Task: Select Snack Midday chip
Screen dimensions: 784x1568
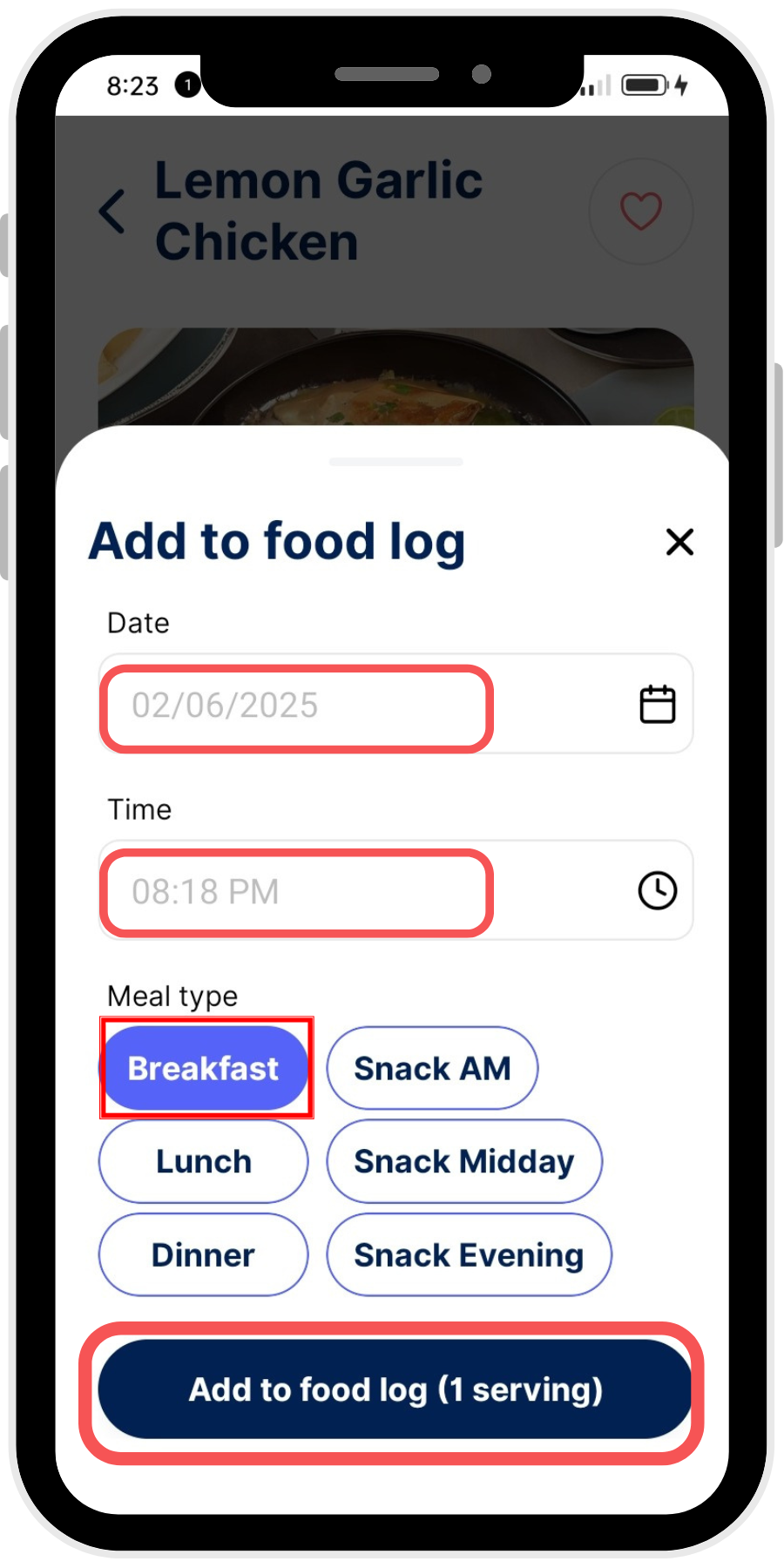Action: [463, 1161]
